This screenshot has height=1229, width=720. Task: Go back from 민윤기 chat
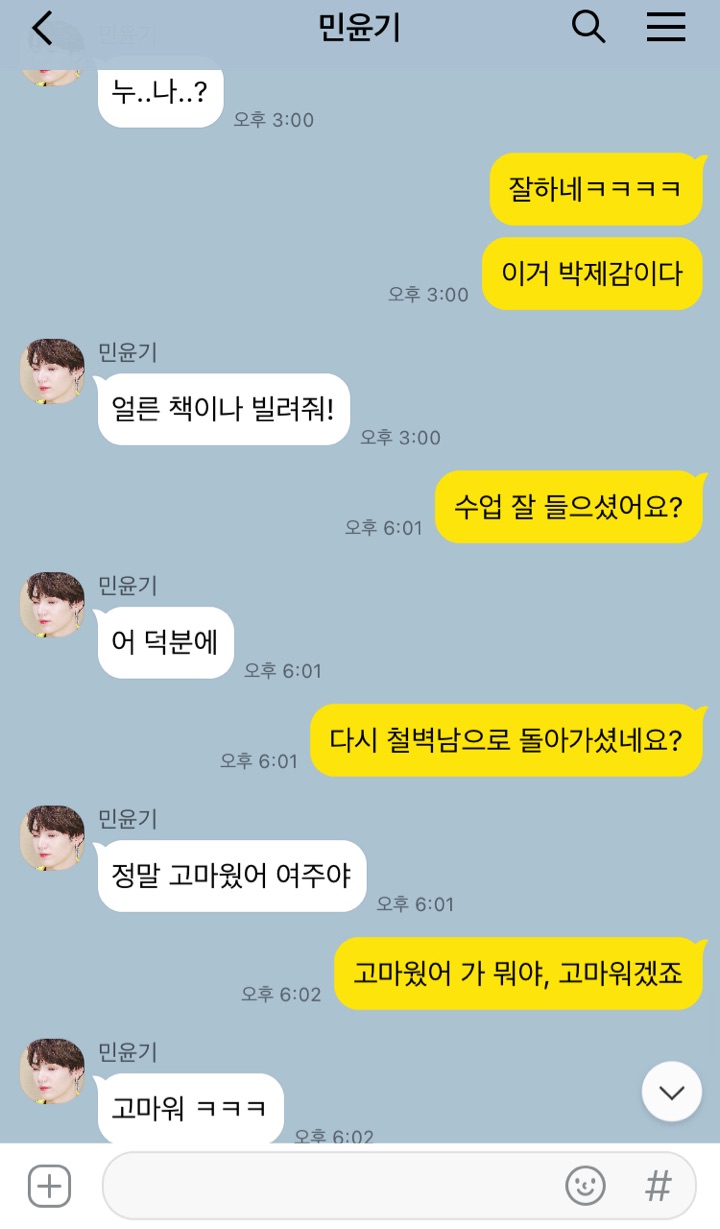(x=42, y=28)
